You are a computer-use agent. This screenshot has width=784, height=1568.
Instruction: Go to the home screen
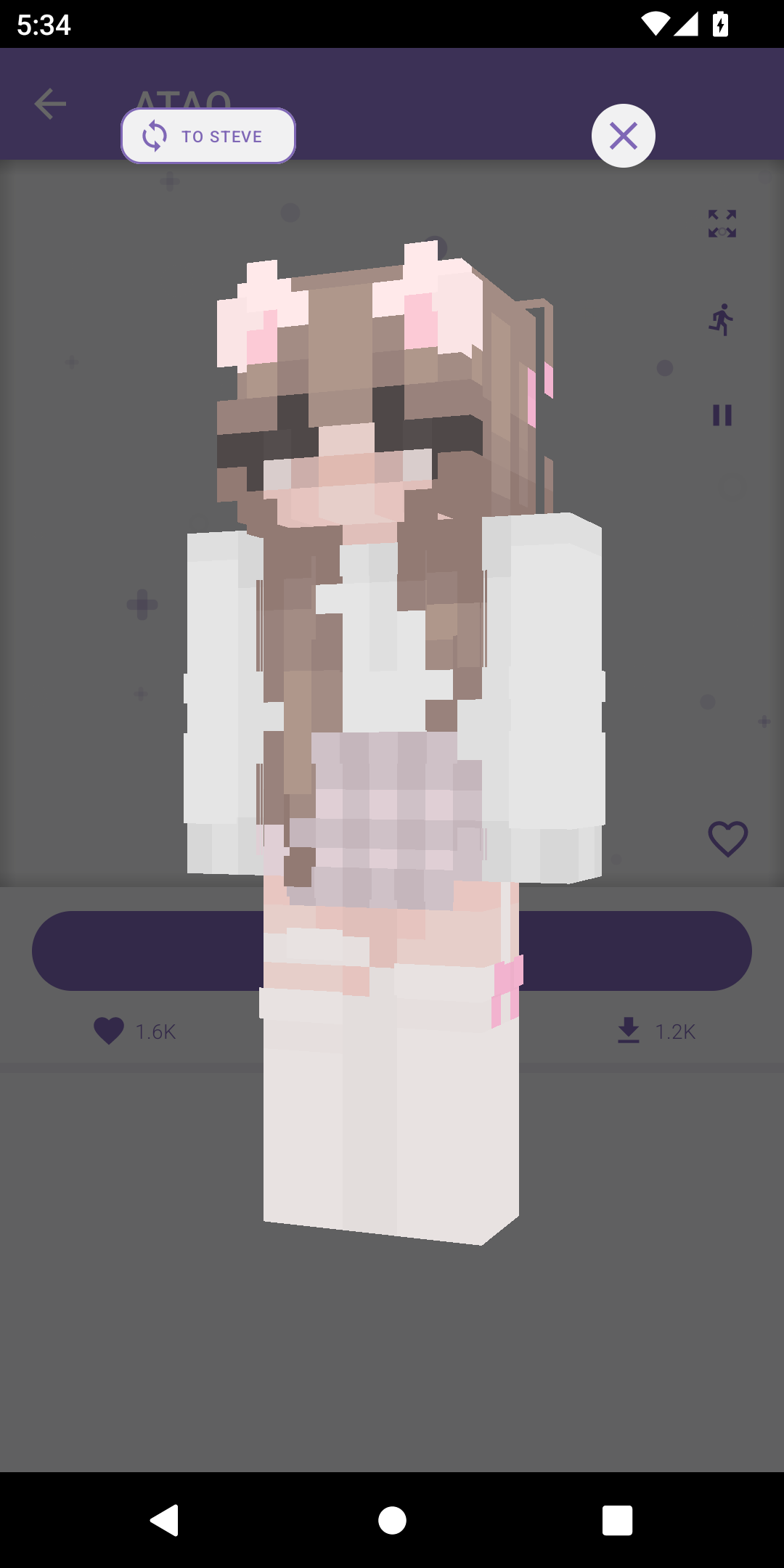coord(392,1519)
